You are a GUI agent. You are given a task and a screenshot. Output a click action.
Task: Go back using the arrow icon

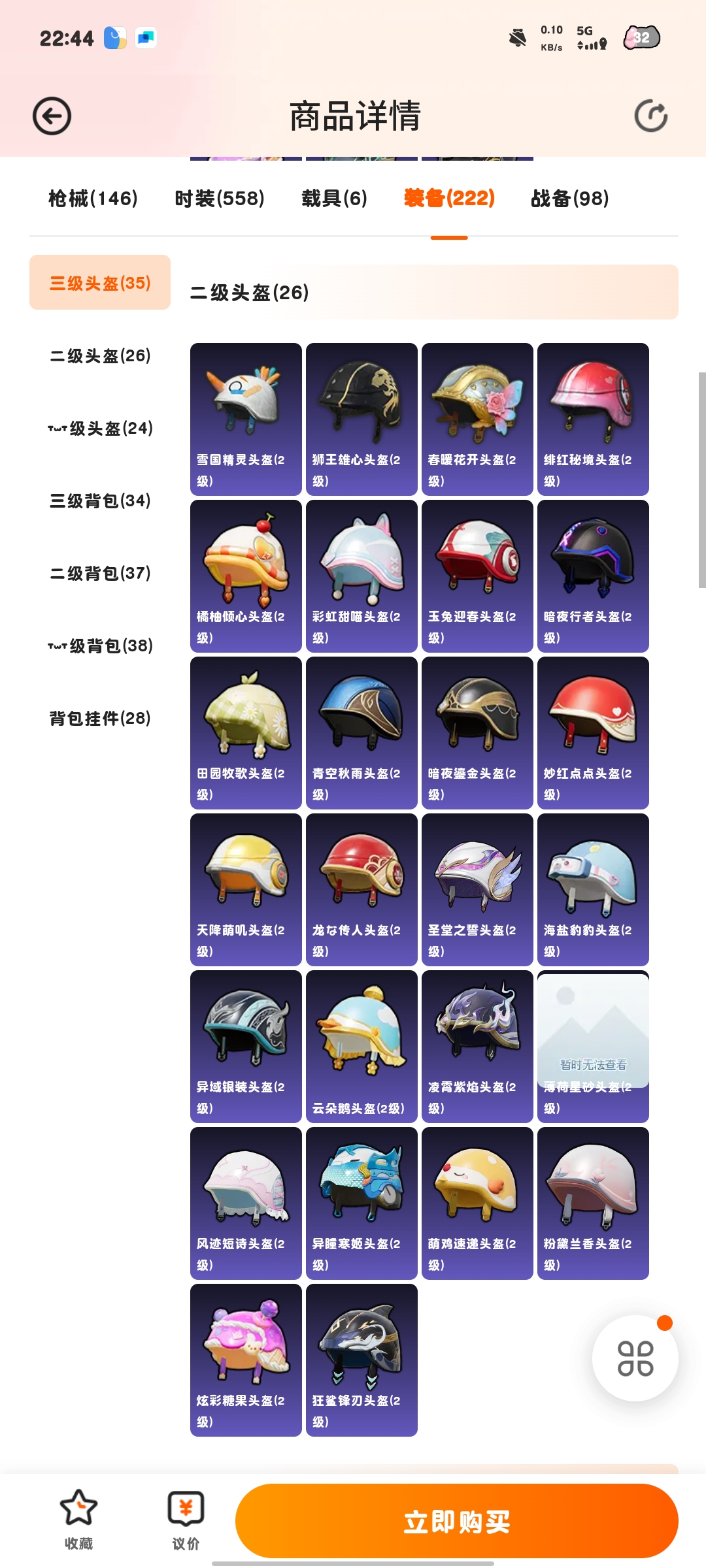pyautogui.click(x=52, y=116)
